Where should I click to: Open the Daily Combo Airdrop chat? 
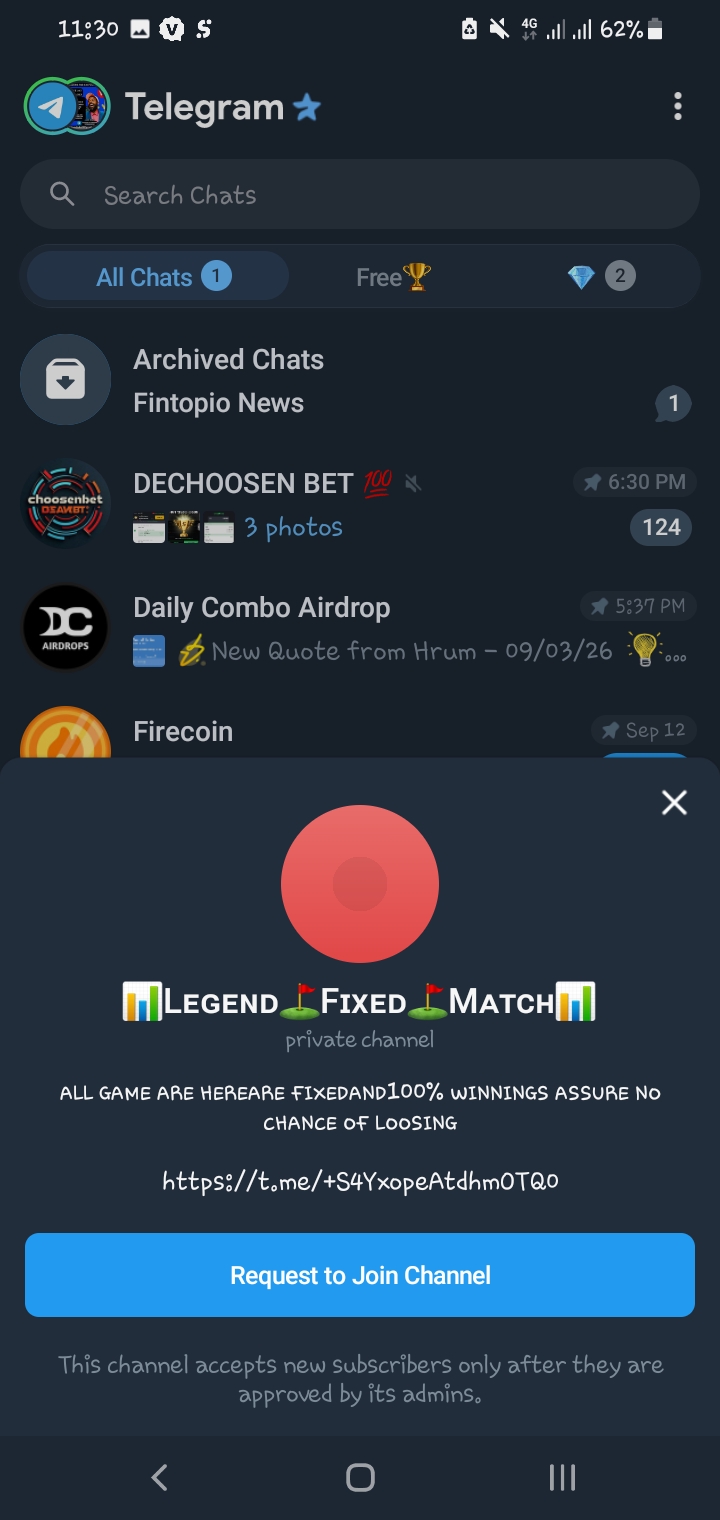pos(360,628)
